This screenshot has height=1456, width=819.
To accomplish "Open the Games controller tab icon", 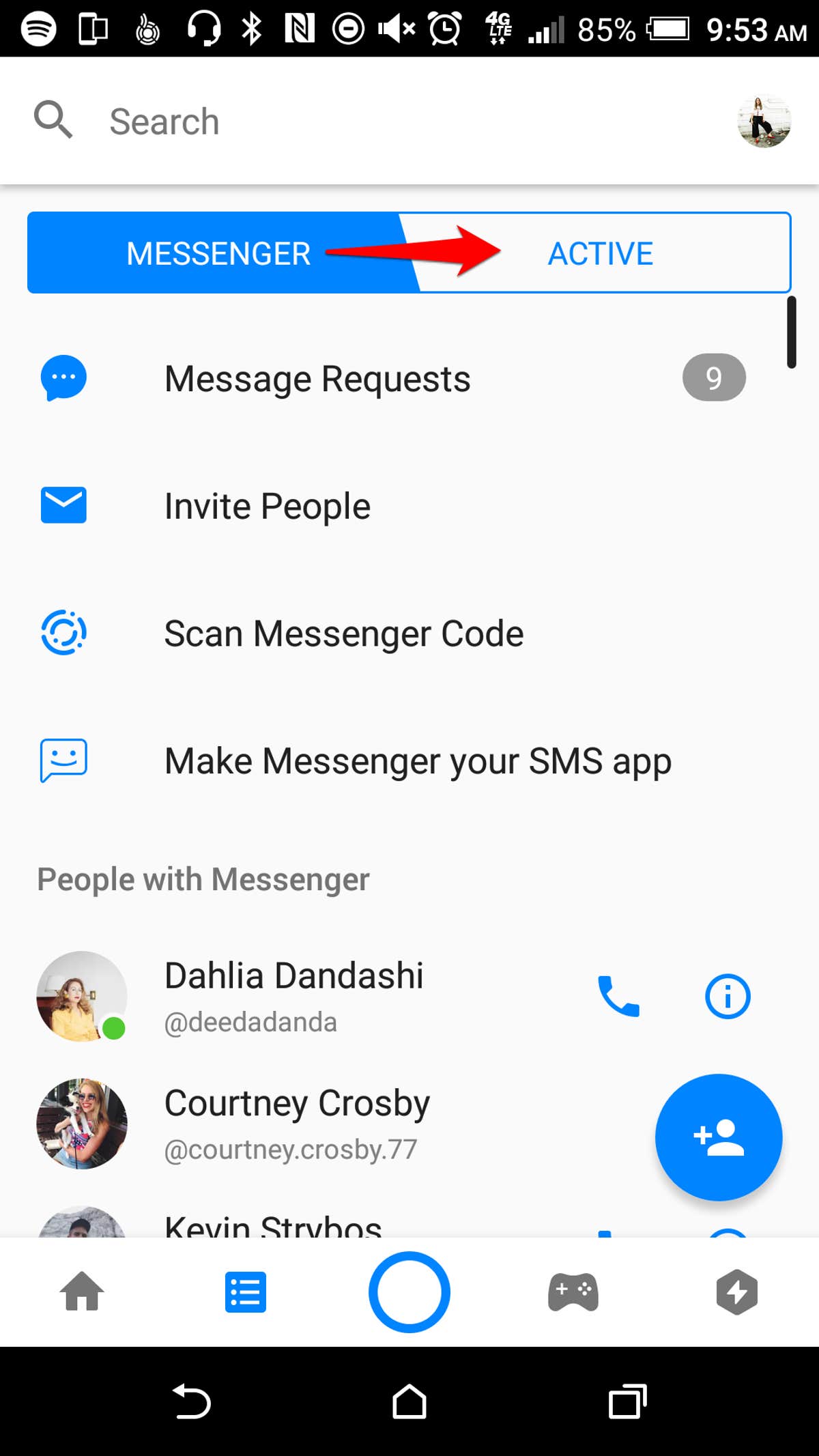I will (x=573, y=1291).
